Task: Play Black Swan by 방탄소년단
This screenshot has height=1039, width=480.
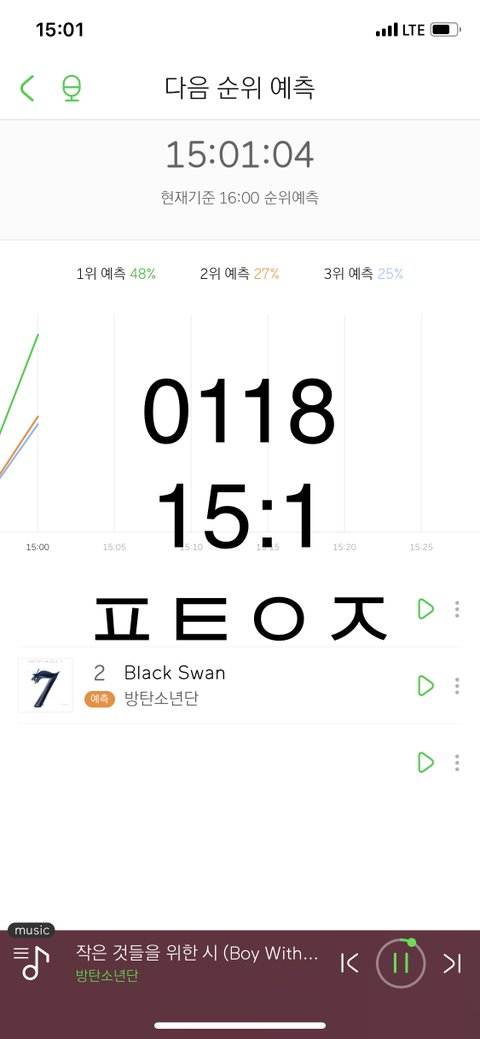Action: [x=426, y=686]
